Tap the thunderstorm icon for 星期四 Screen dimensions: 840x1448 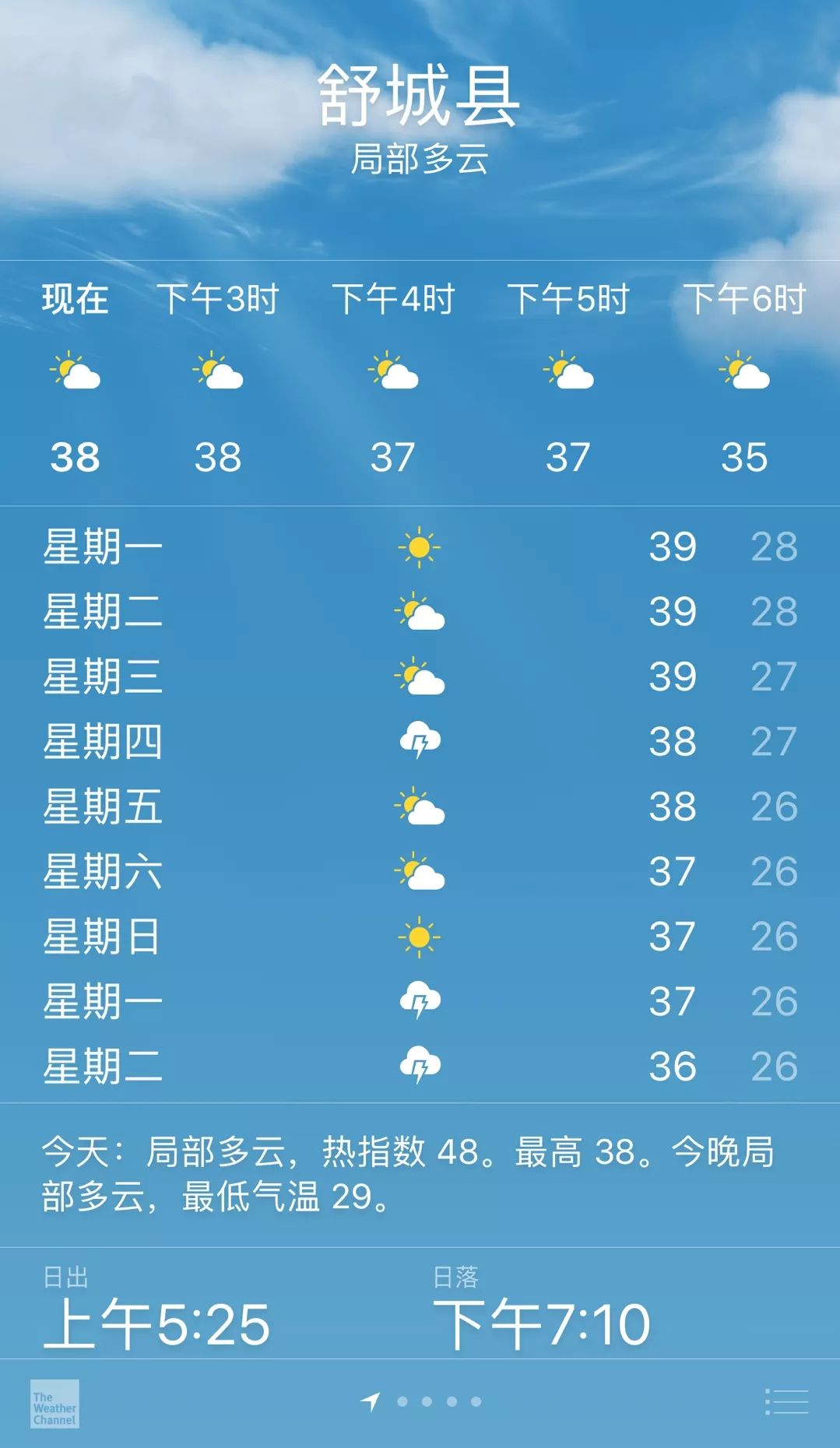pos(420,743)
